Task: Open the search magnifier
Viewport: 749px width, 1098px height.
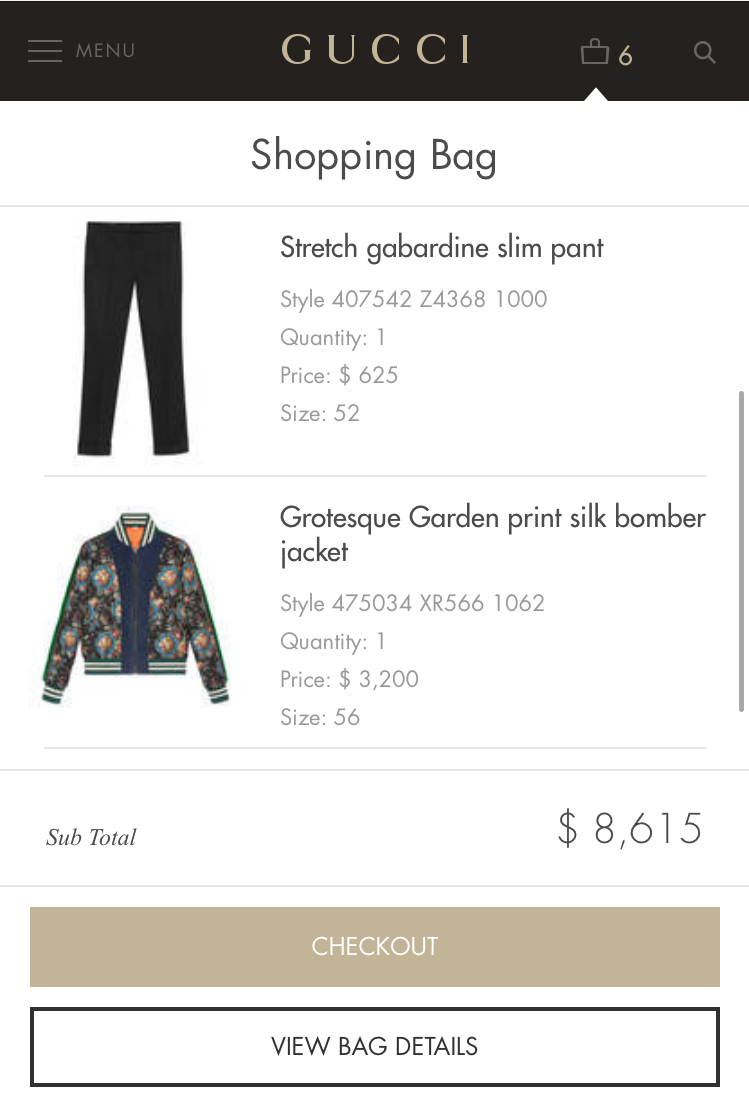Action: (x=705, y=52)
